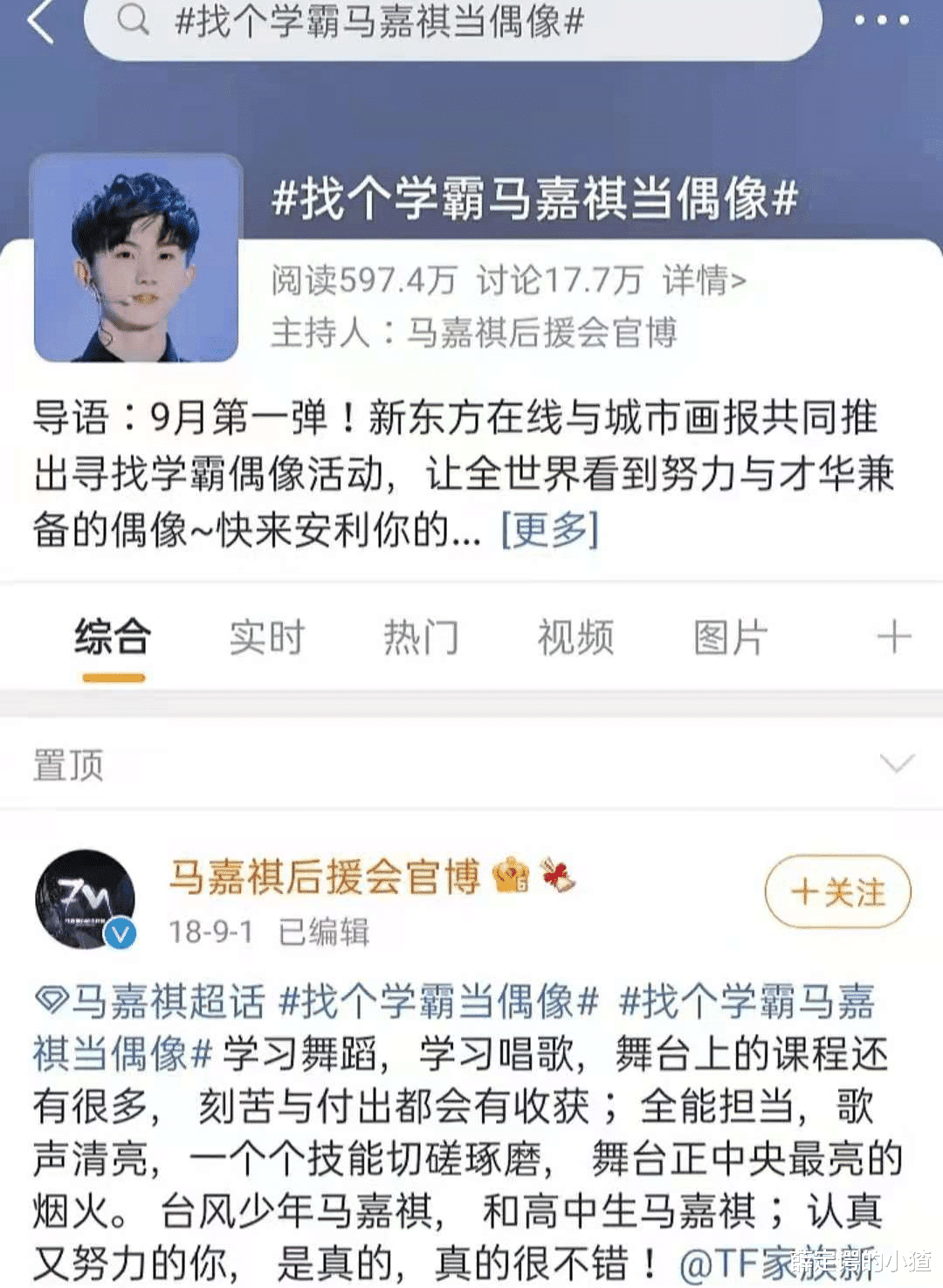Open the #找个学霸当偶像# hashtag link
This screenshot has width=943, height=1288.
click(x=438, y=1002)
